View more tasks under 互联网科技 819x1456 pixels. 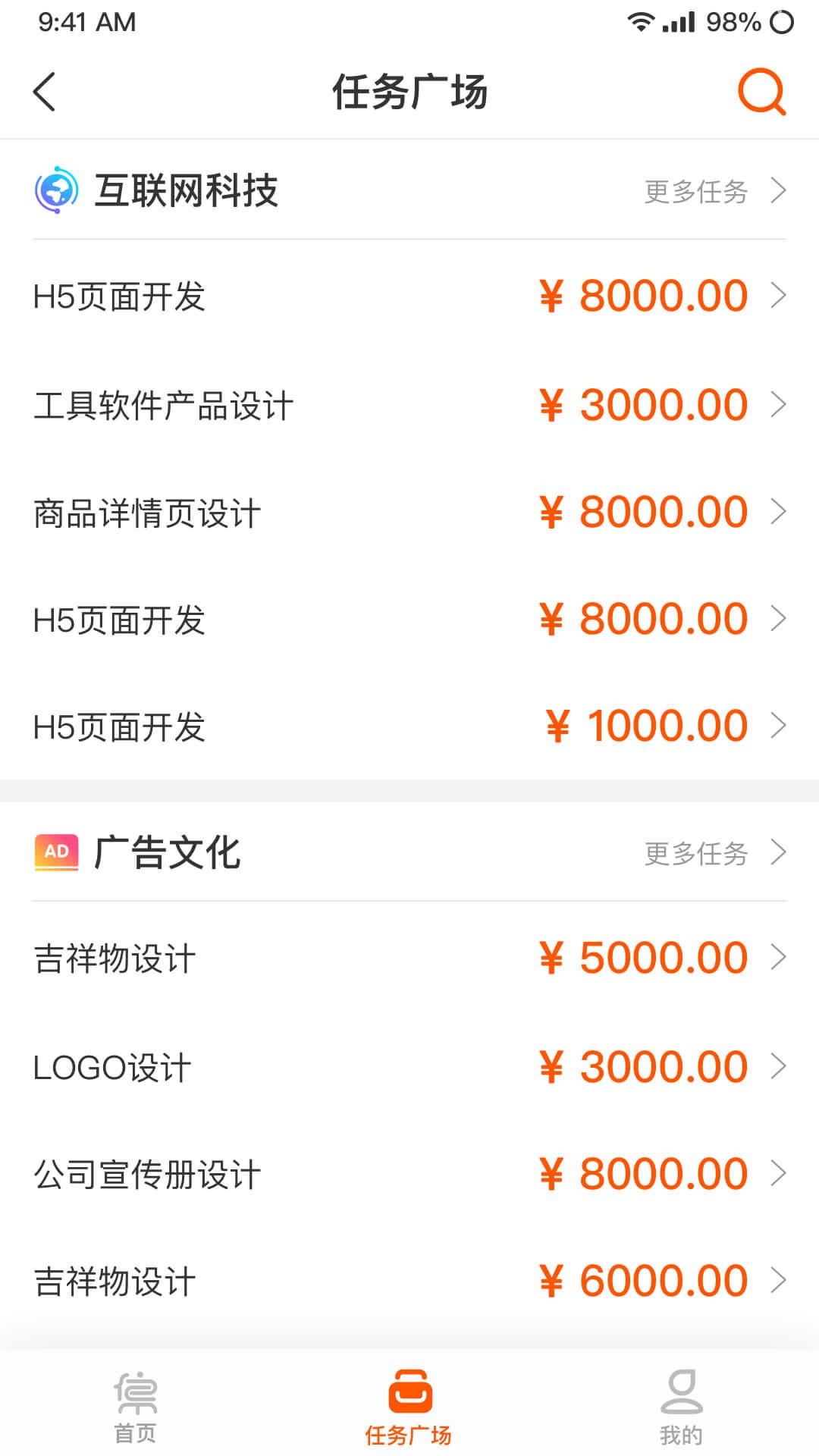(715, 191)
